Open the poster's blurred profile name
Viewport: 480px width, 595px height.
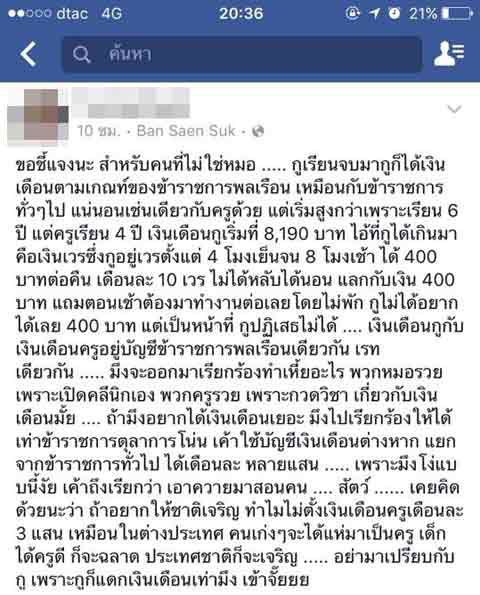point(131,103)
